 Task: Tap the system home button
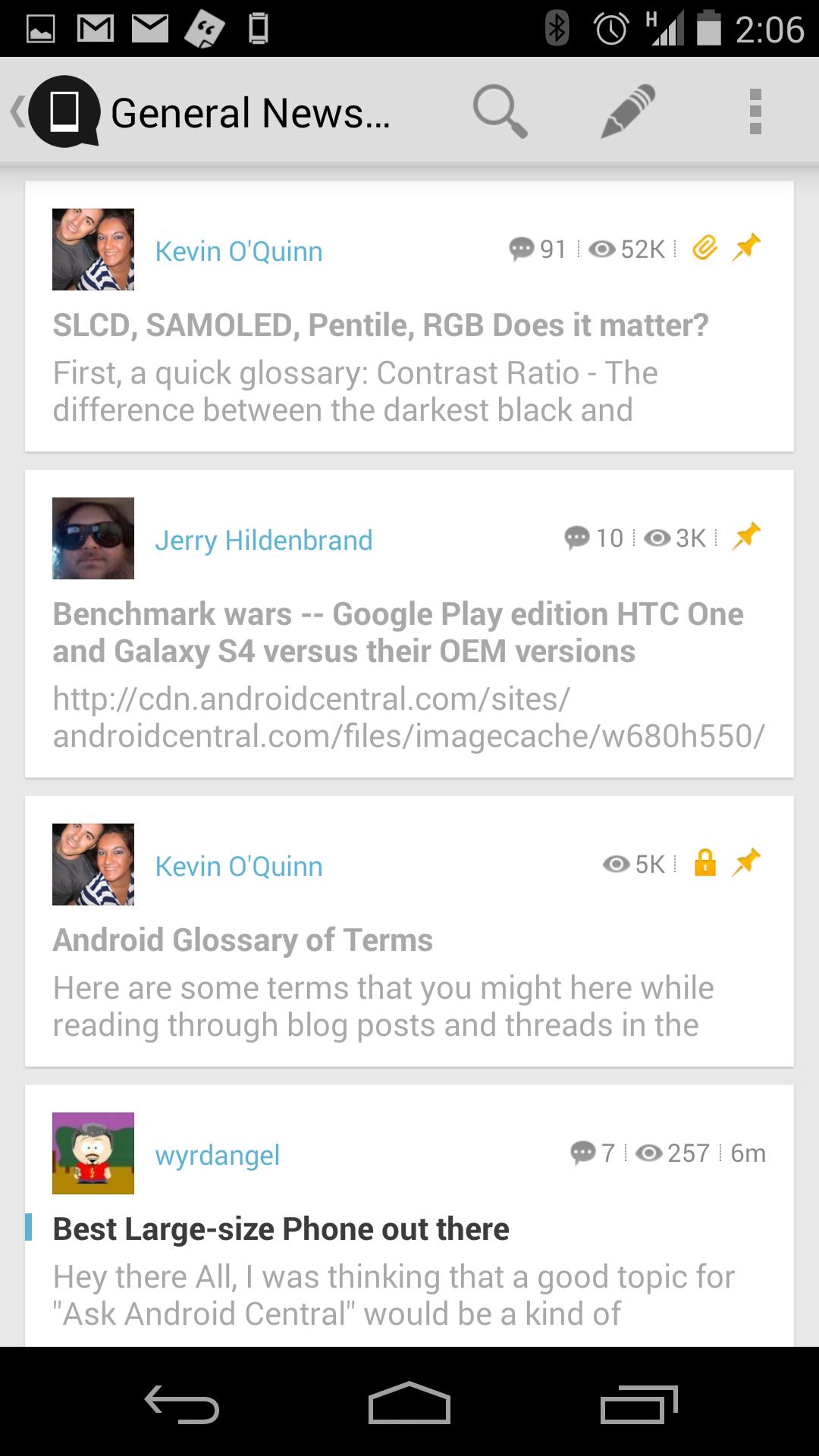coord(409,1403)
